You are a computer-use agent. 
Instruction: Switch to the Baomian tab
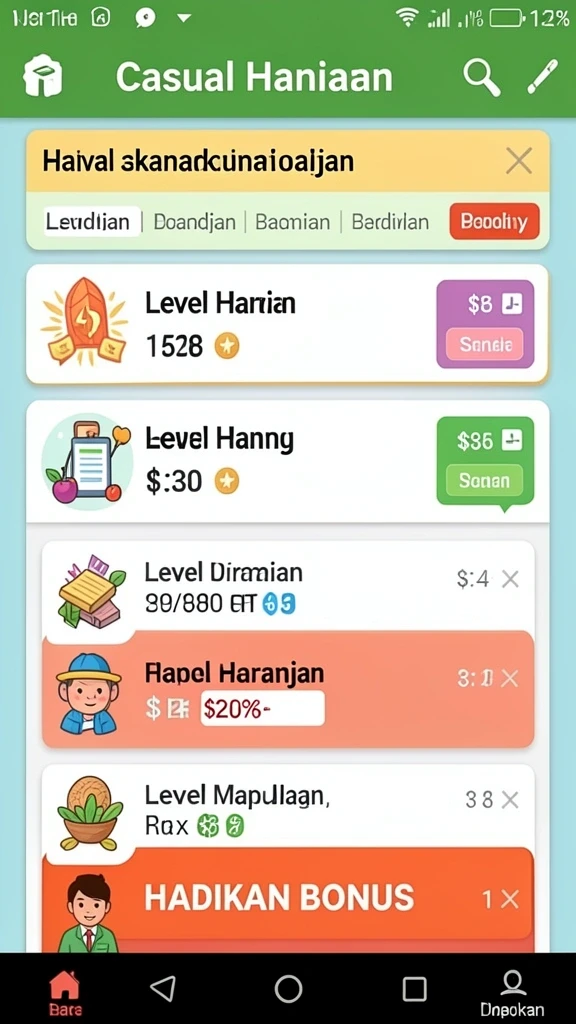[x=293, y=222]
